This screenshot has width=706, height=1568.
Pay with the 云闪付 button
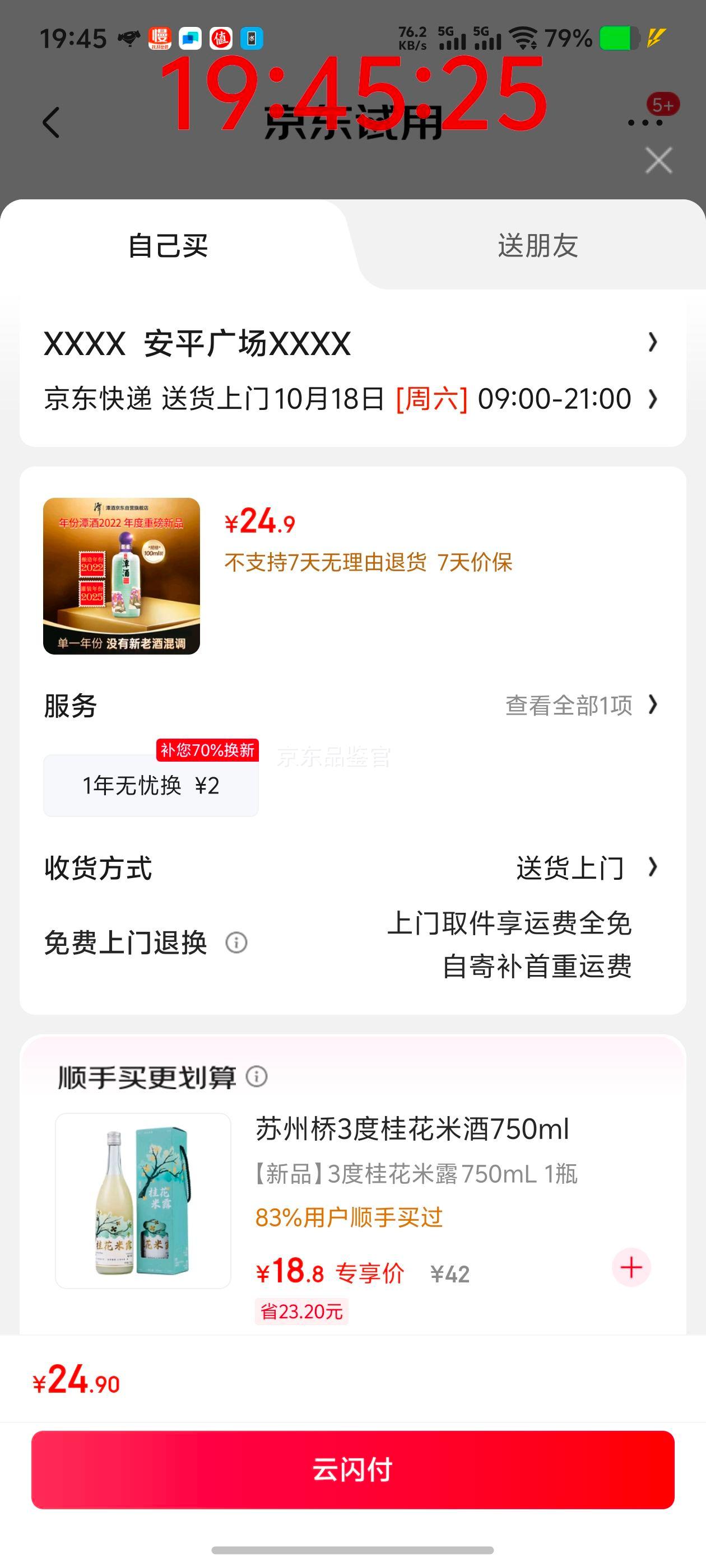point(352,1469)
